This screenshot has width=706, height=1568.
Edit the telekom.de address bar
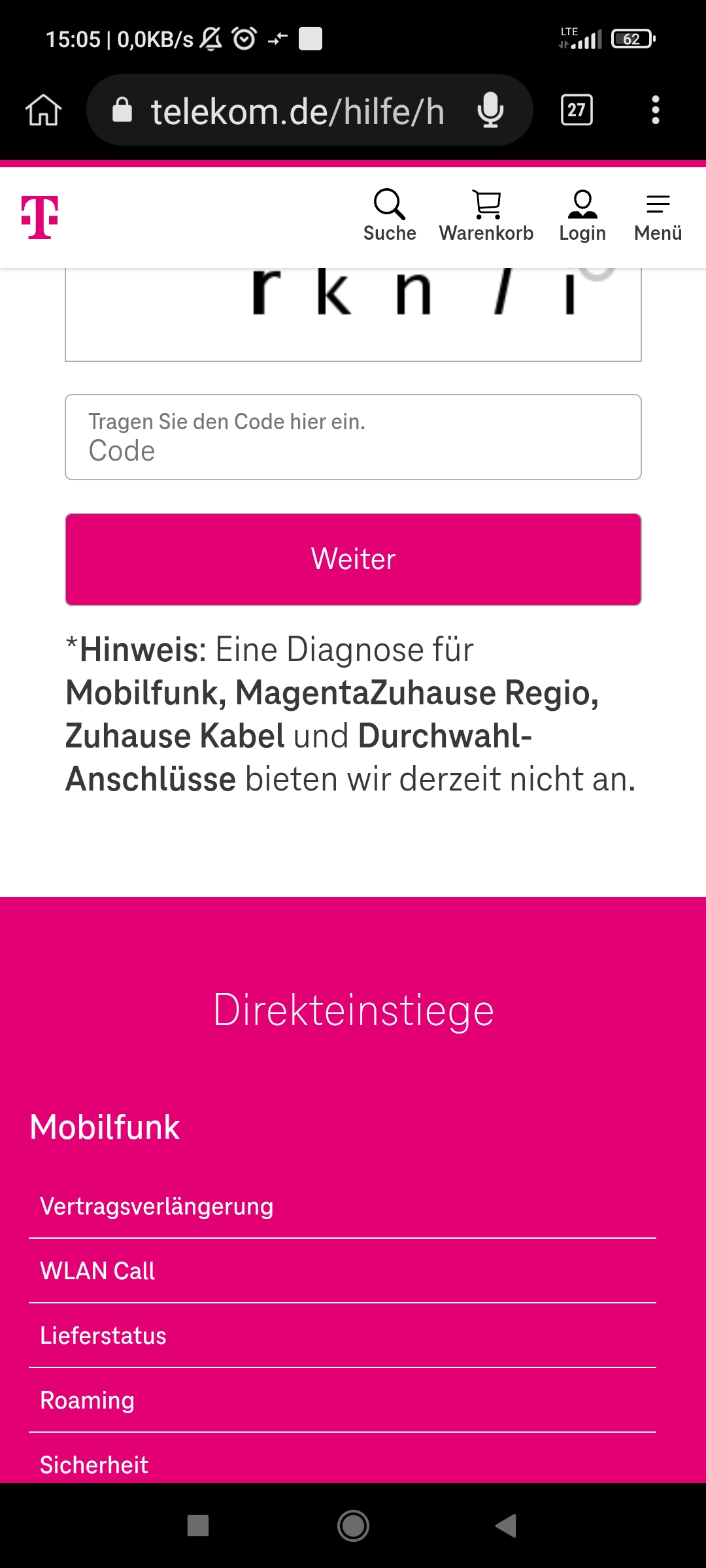(x=297, y=111)
